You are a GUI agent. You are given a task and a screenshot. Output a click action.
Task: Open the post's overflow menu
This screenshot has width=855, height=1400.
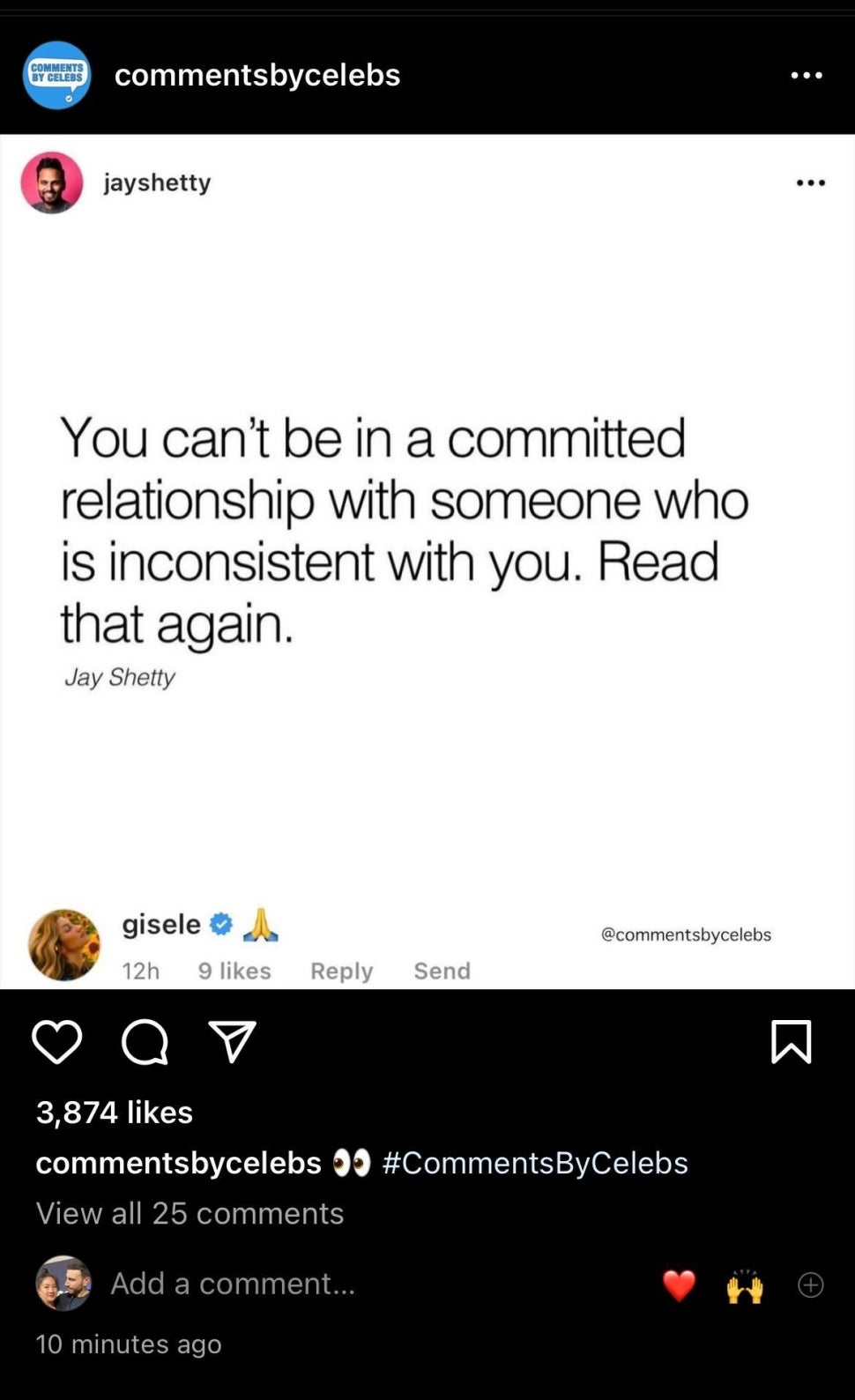click(x=806, y=76)
